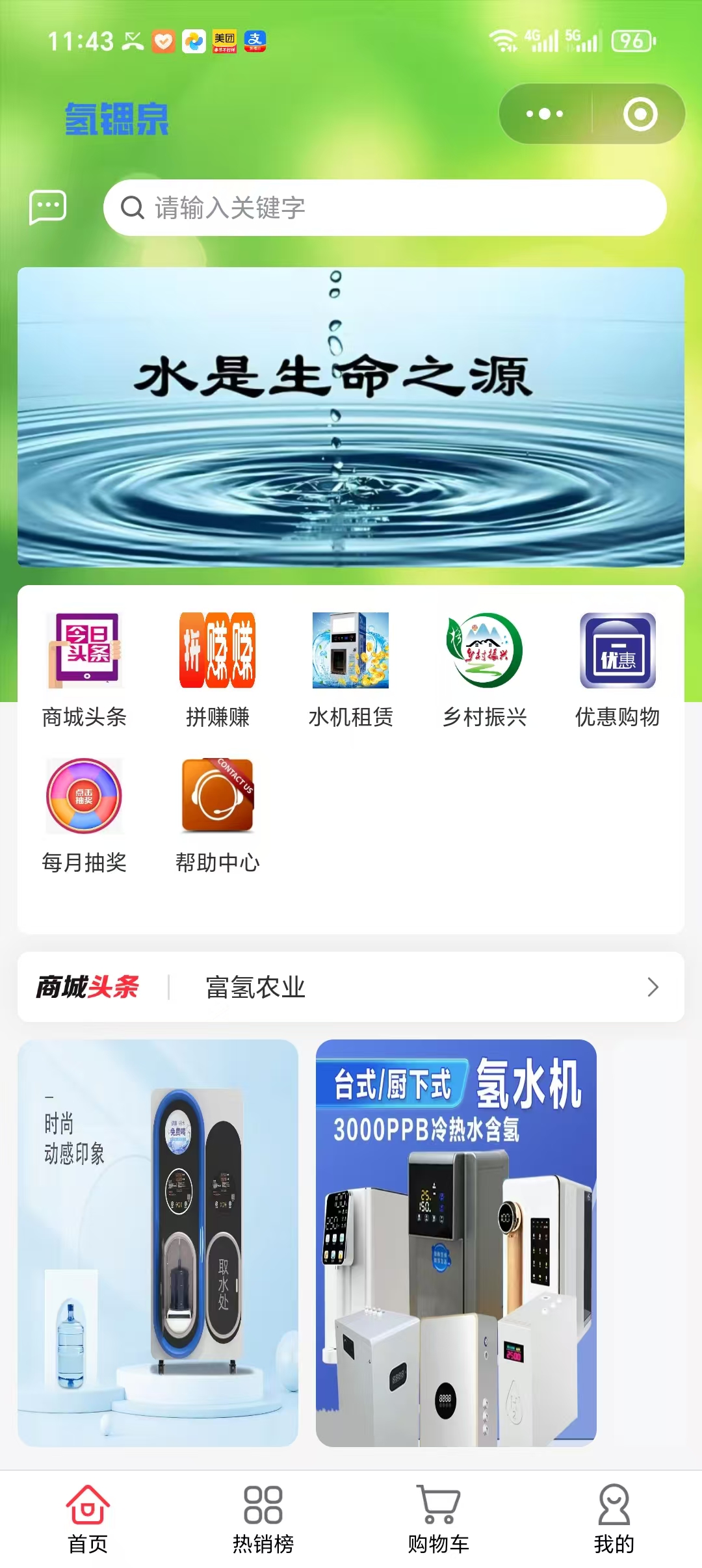Open the mini program more-options menu
Viewport: 702px width, 1568px height.
[545, 114]
